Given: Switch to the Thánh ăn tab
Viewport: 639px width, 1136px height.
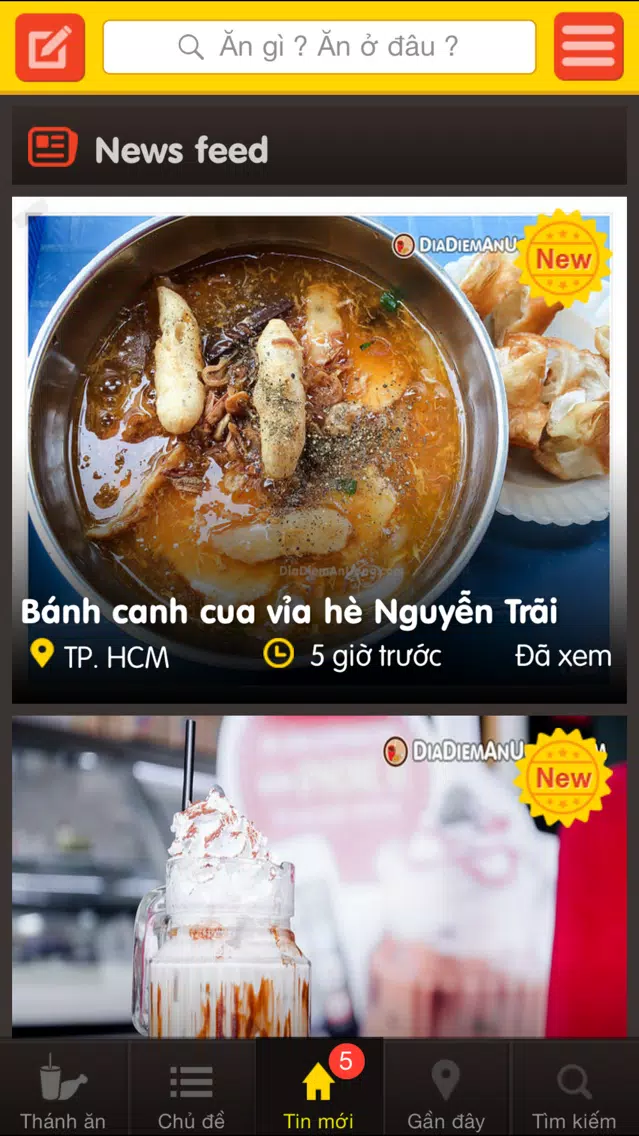Looking at the screenshot, I should [x=63, y=1089].
